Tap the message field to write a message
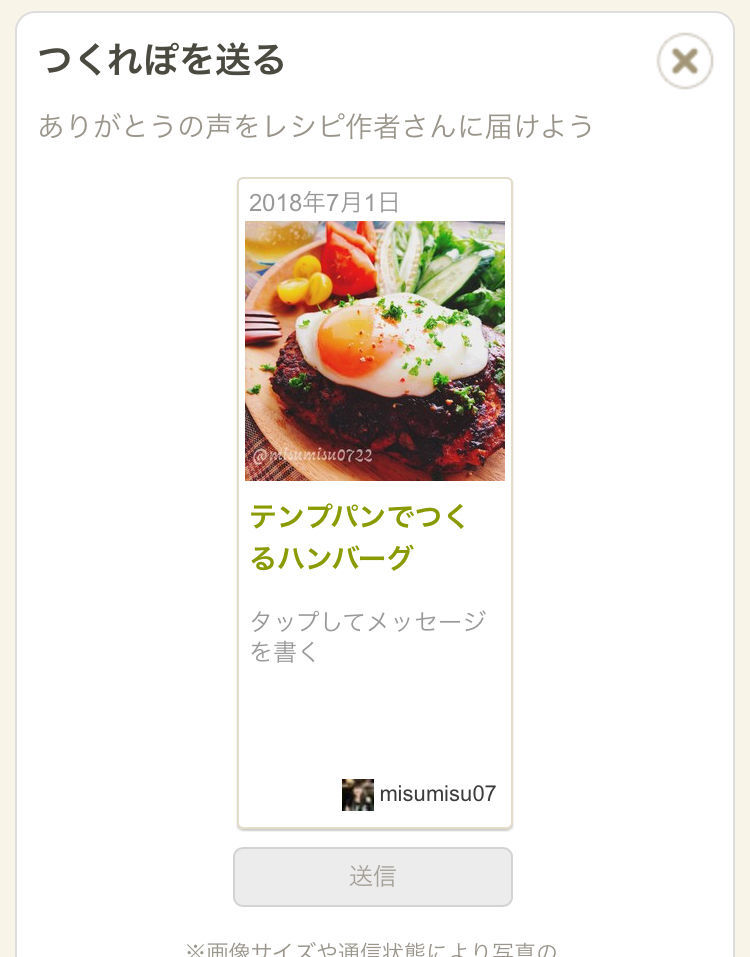This screenshot has width=750, height=957. (x=368, y=636)
